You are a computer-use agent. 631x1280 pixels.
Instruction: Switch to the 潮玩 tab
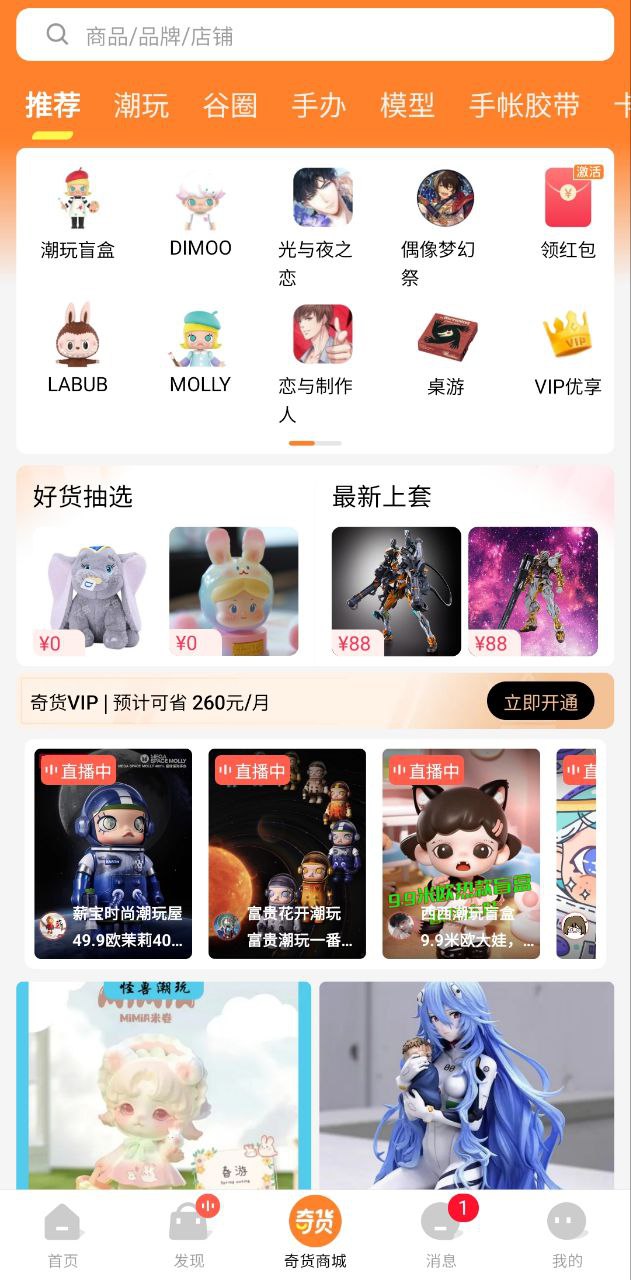pyautogui.click(x=141, y=105)
